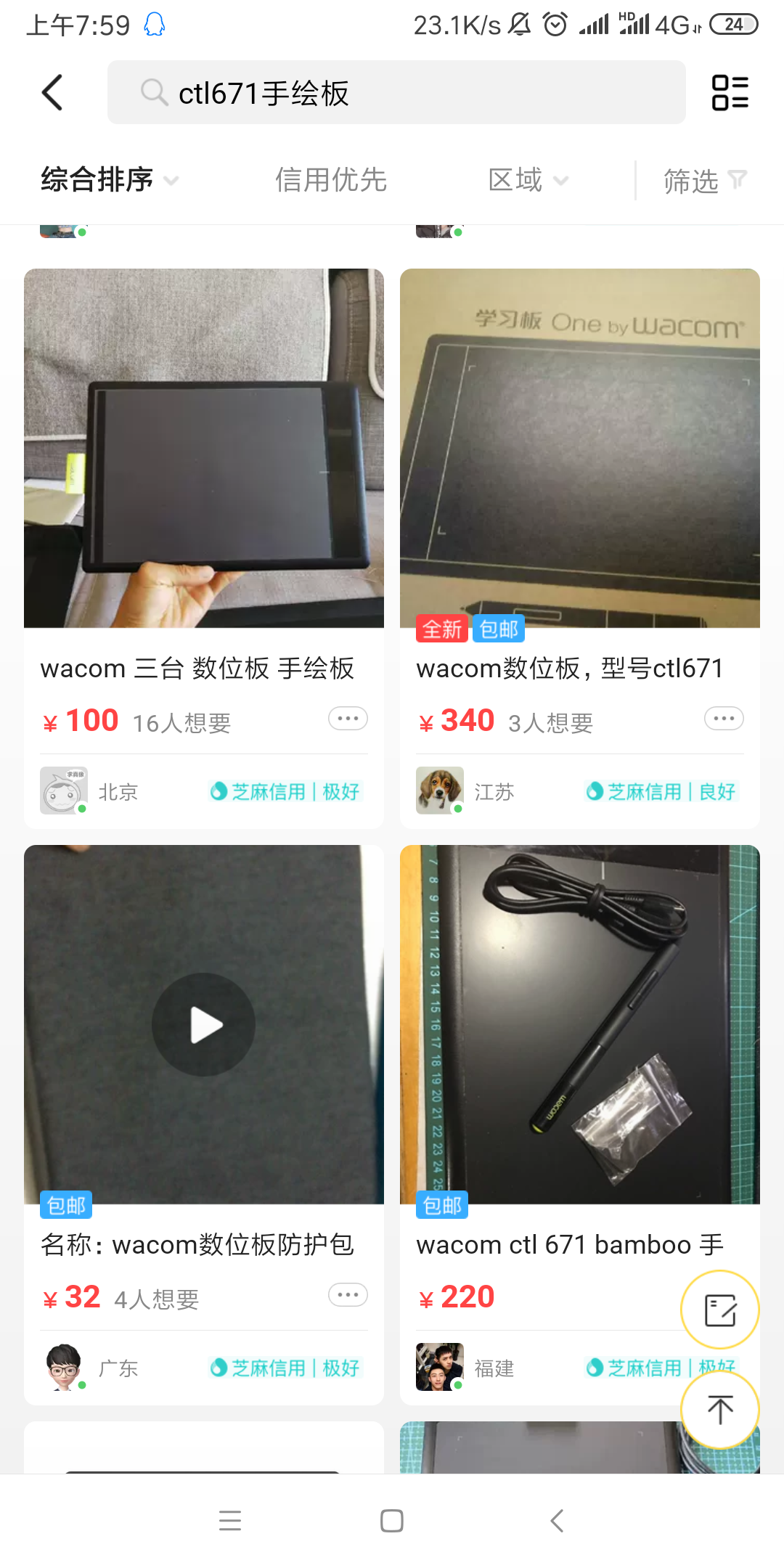Open the system recent apps menu
This screenshot has width=784, height=1568.
tap(230, 1520)
